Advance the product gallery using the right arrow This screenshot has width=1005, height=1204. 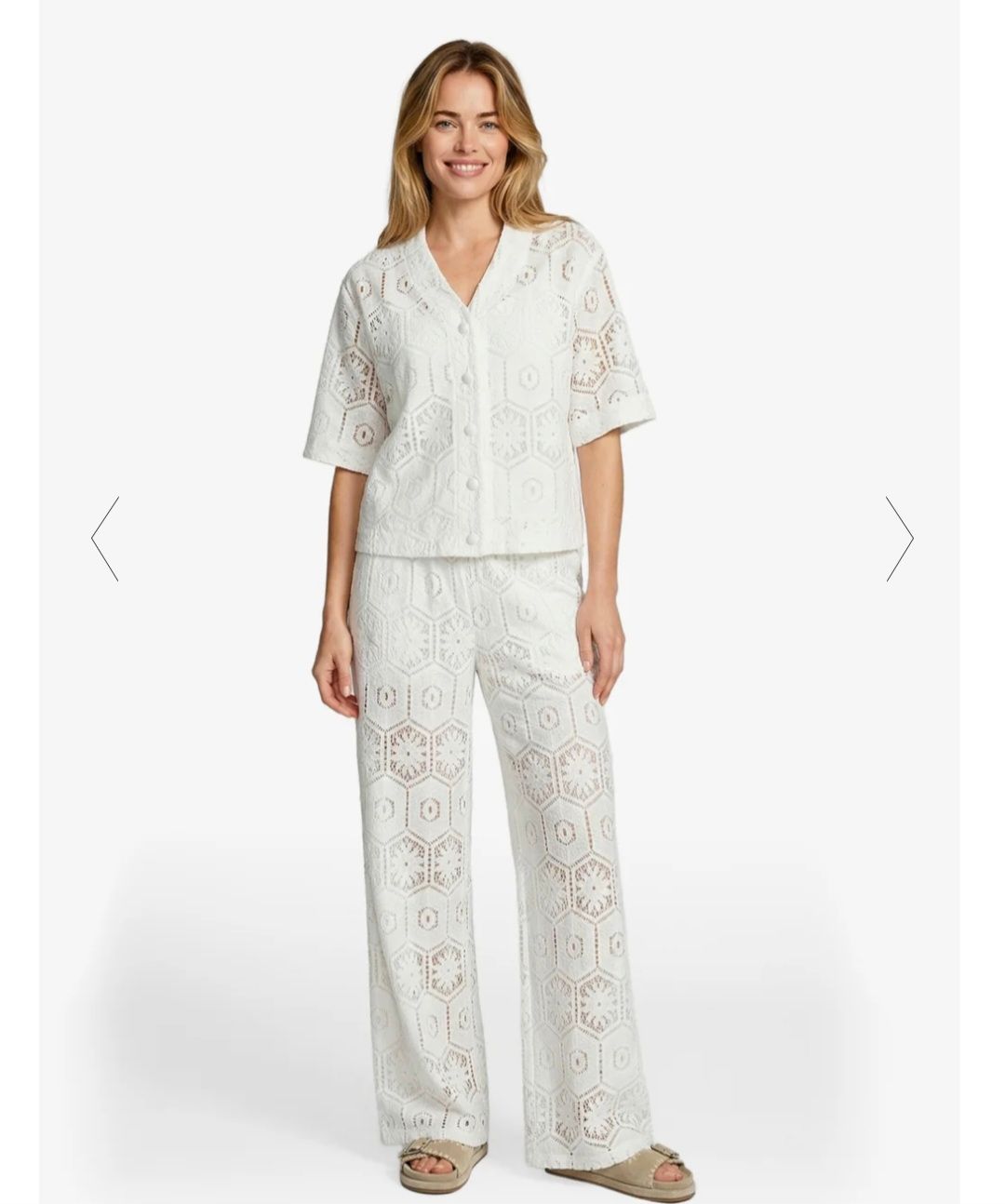coord(899,538)
